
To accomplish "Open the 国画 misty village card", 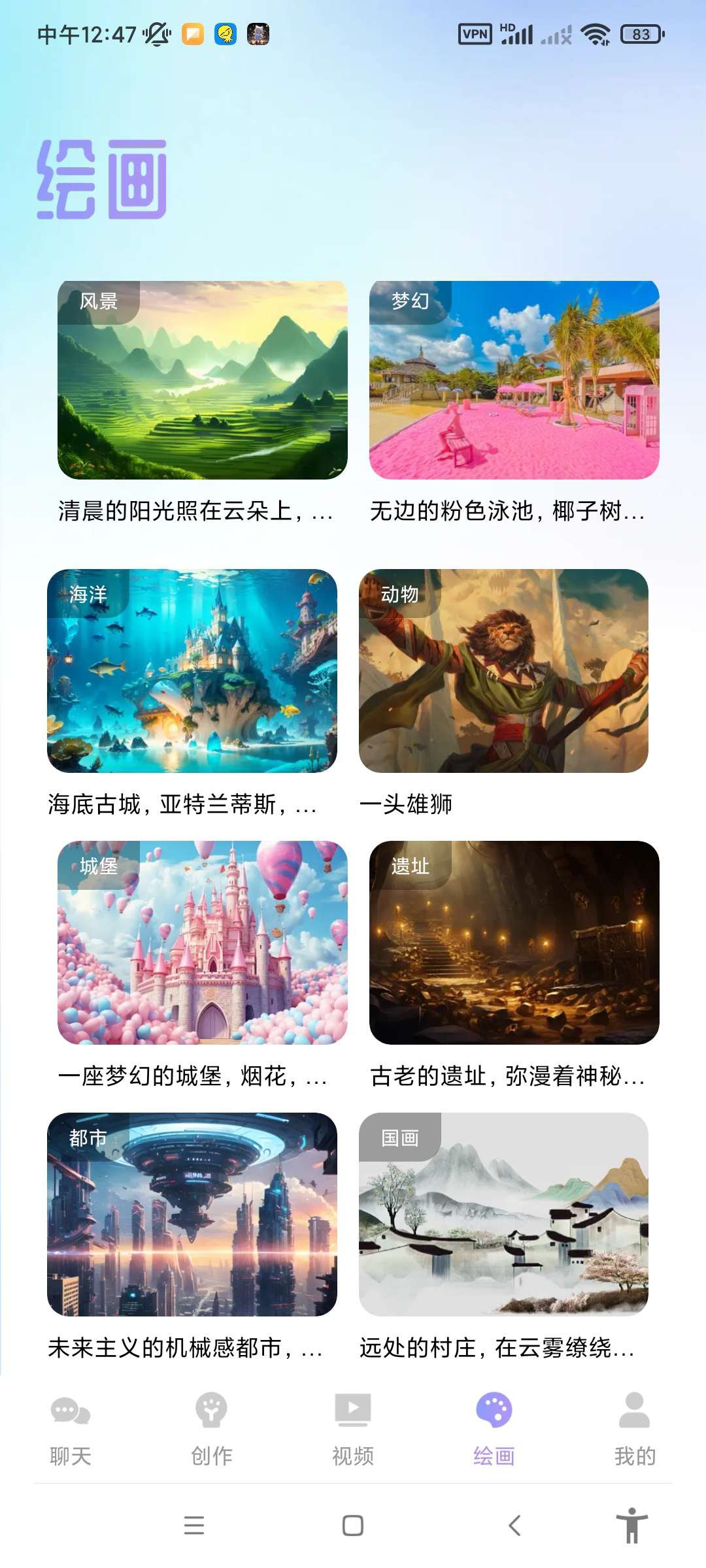I will coord(503,1214).
